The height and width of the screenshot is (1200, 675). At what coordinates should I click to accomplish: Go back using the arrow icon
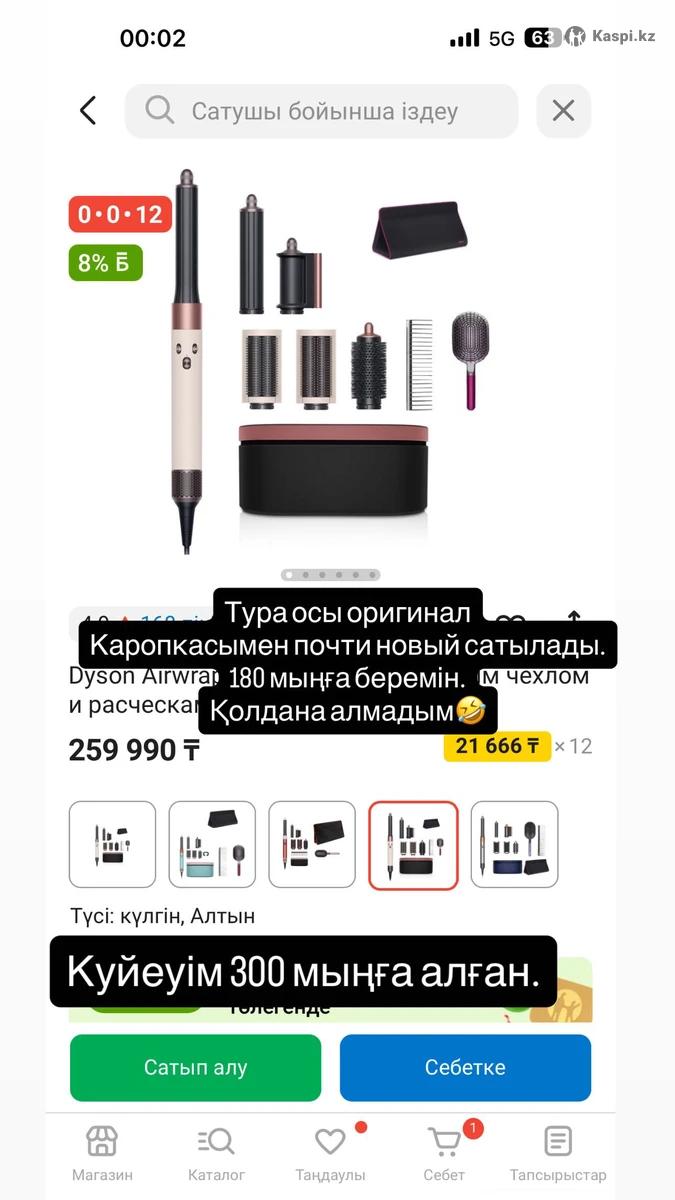click(x=88, y=110)
